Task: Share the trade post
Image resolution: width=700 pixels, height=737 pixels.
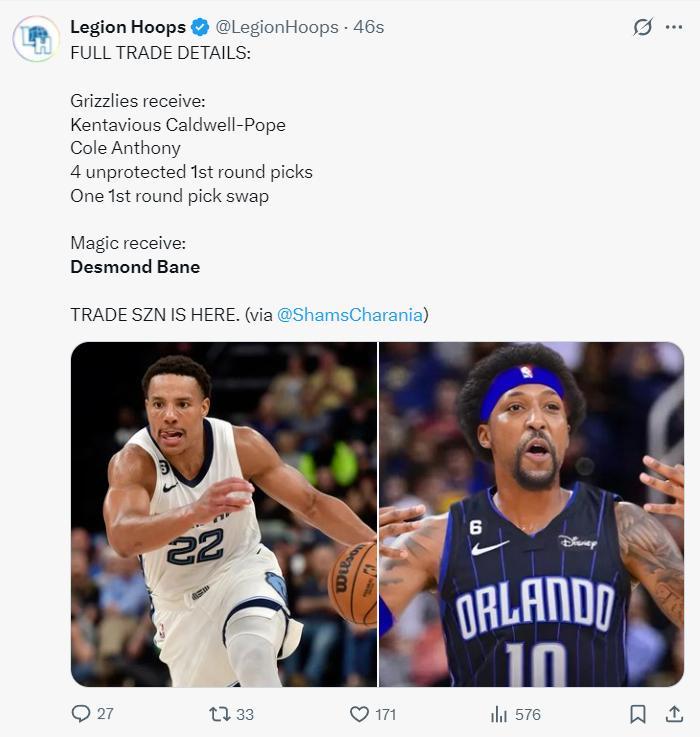Action: (674, 714)
